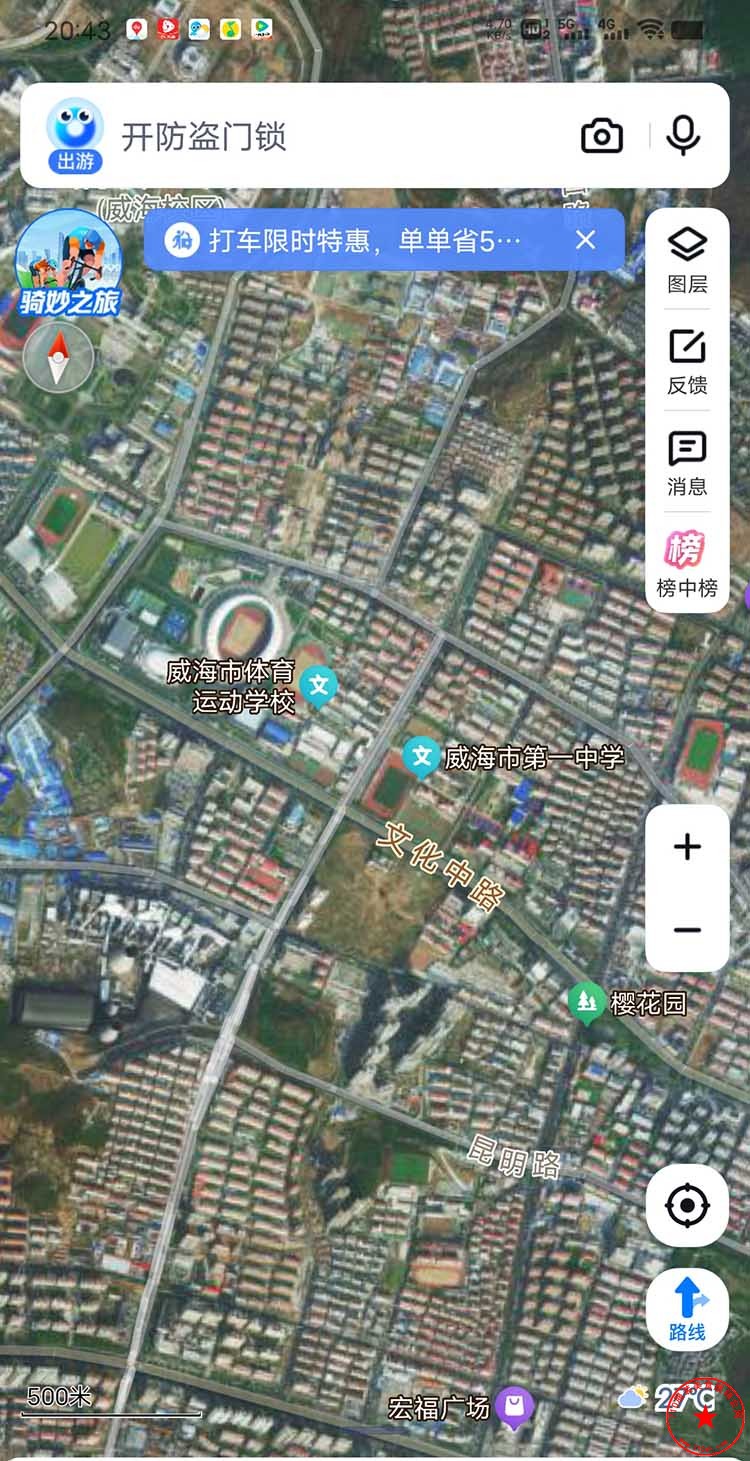
Task: Open 反馈 feedback
Action: click(687, 361)
